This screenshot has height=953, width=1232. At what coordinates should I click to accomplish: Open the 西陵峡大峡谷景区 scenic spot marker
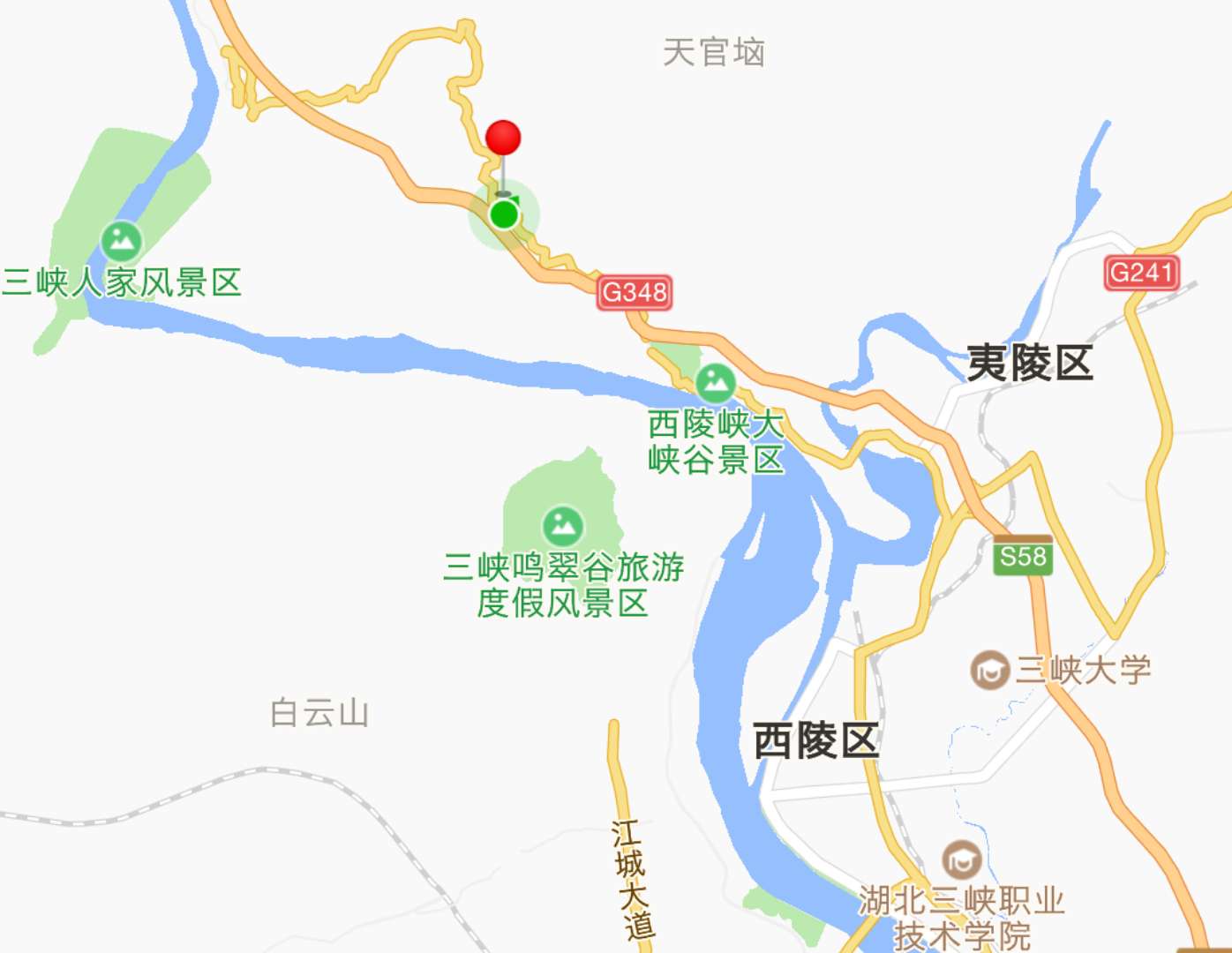pyautogui.click(x=715, y=384)
